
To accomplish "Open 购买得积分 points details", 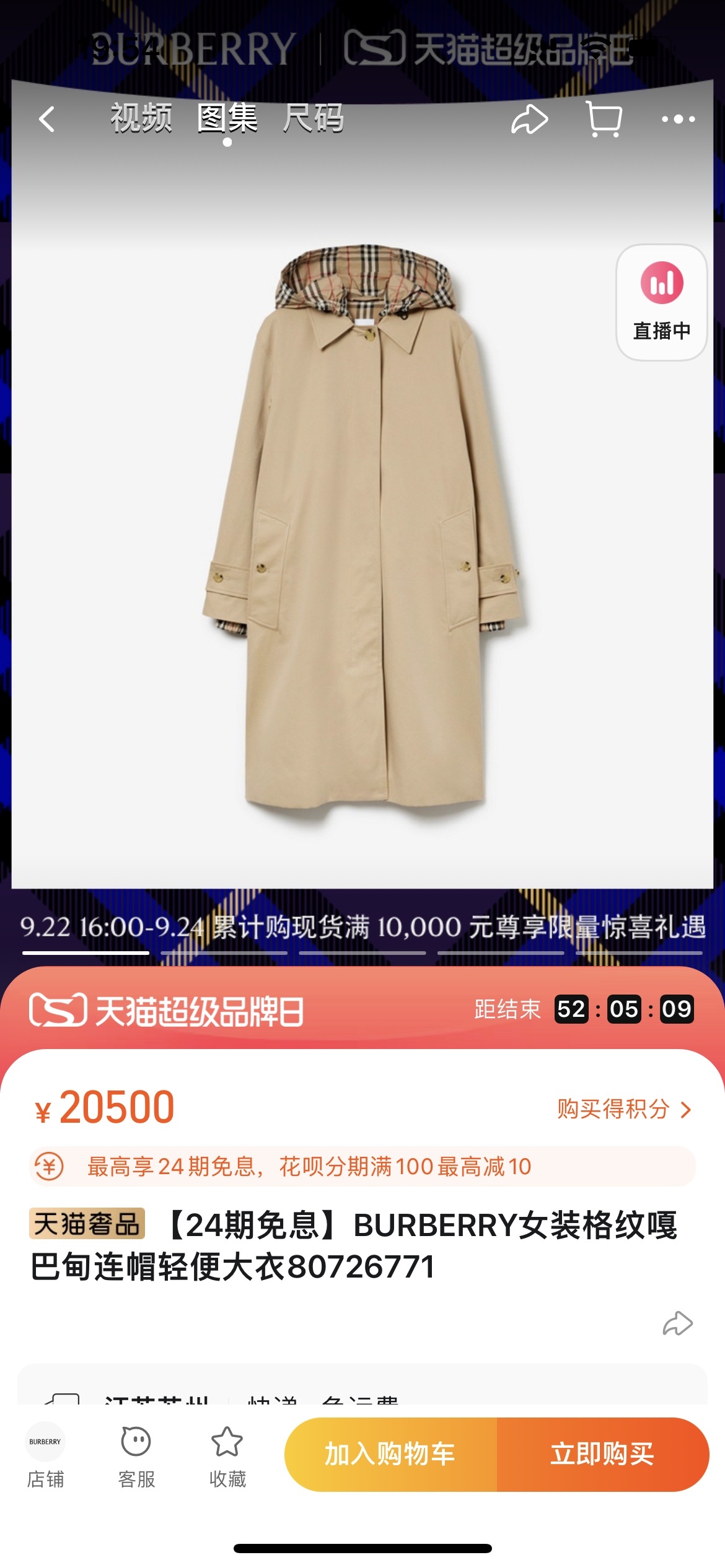I will pos(623,1108).
